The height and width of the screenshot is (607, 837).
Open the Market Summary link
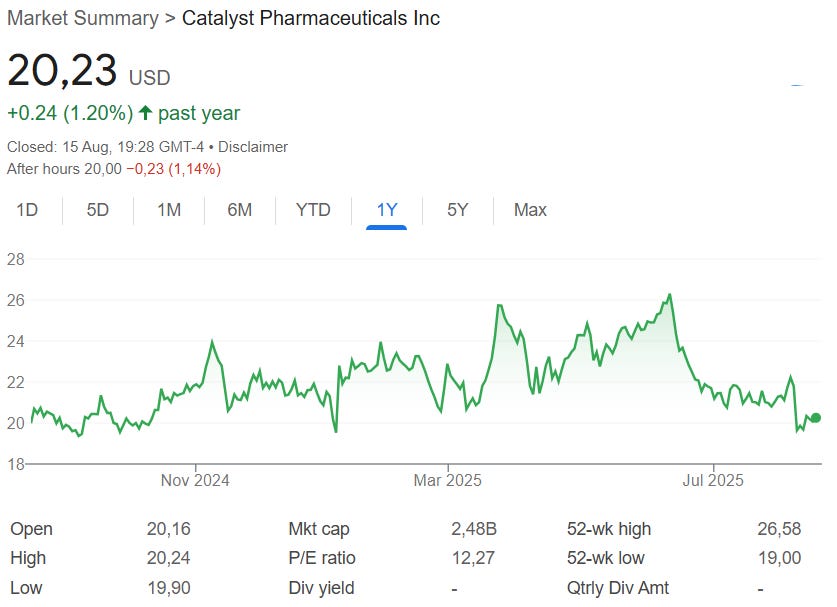83,18
